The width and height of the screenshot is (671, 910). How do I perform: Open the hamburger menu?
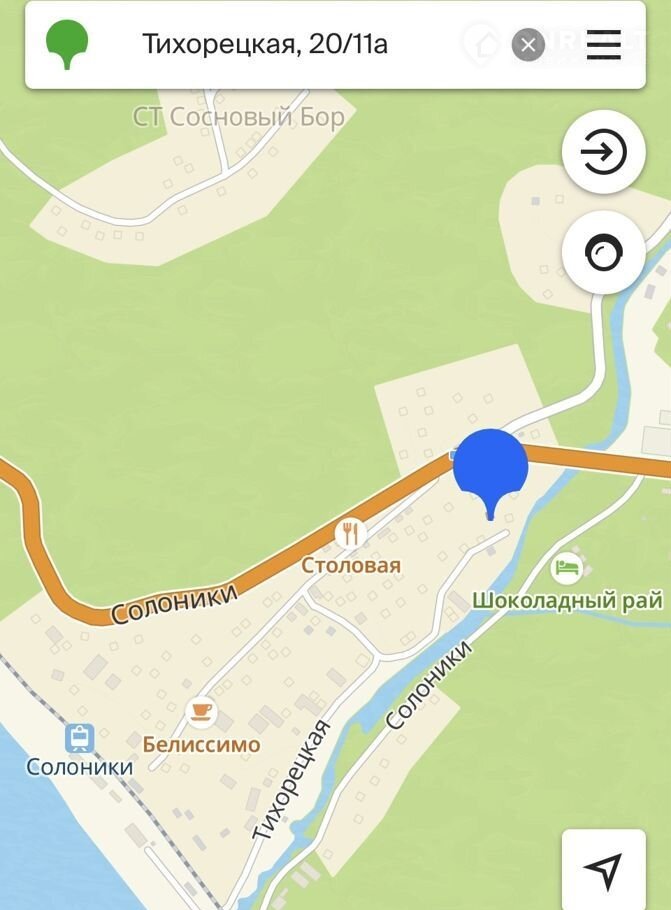coord(604,44)
